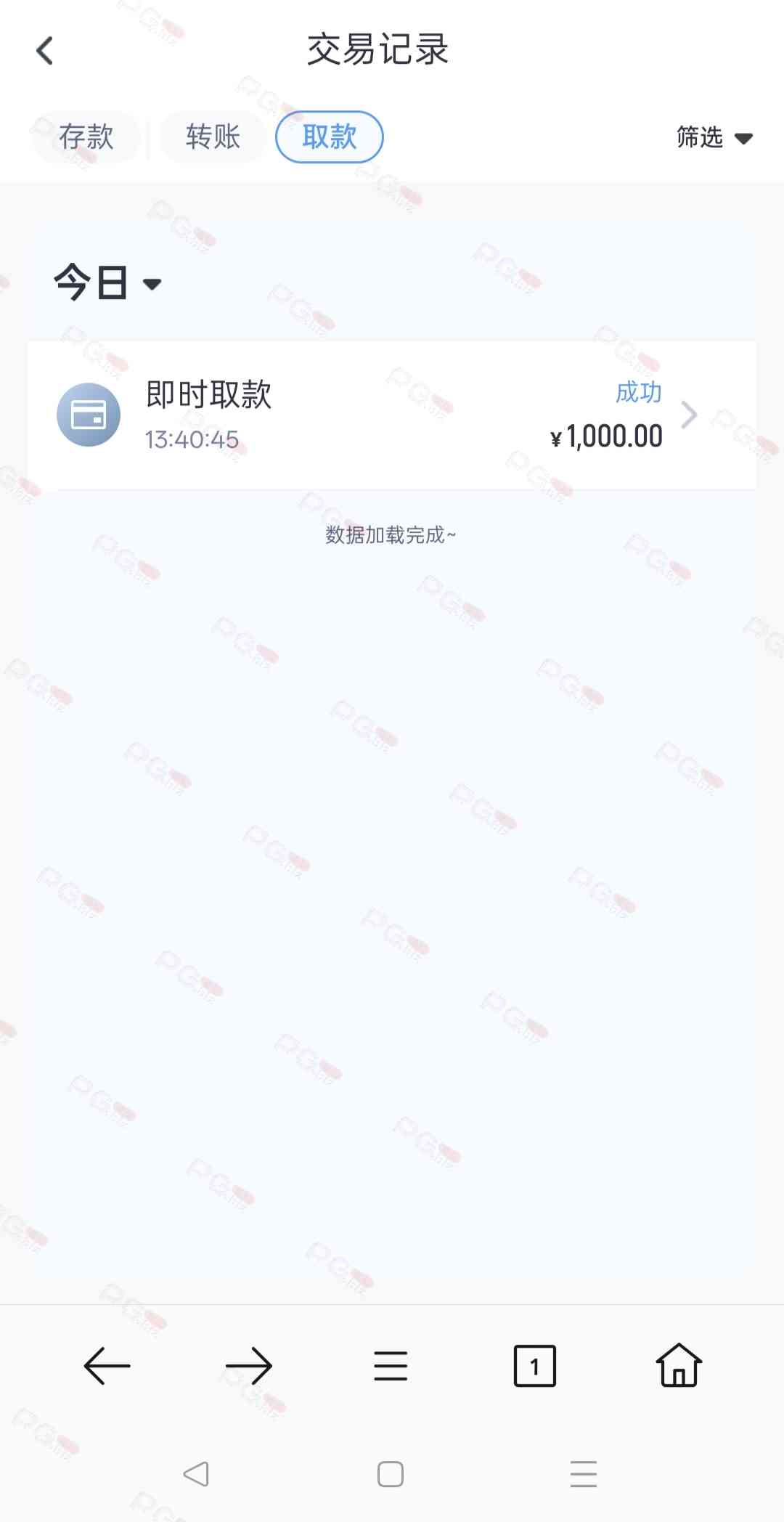Switch to the 存款 tab
784x1522 pixels.
point(86,137)
